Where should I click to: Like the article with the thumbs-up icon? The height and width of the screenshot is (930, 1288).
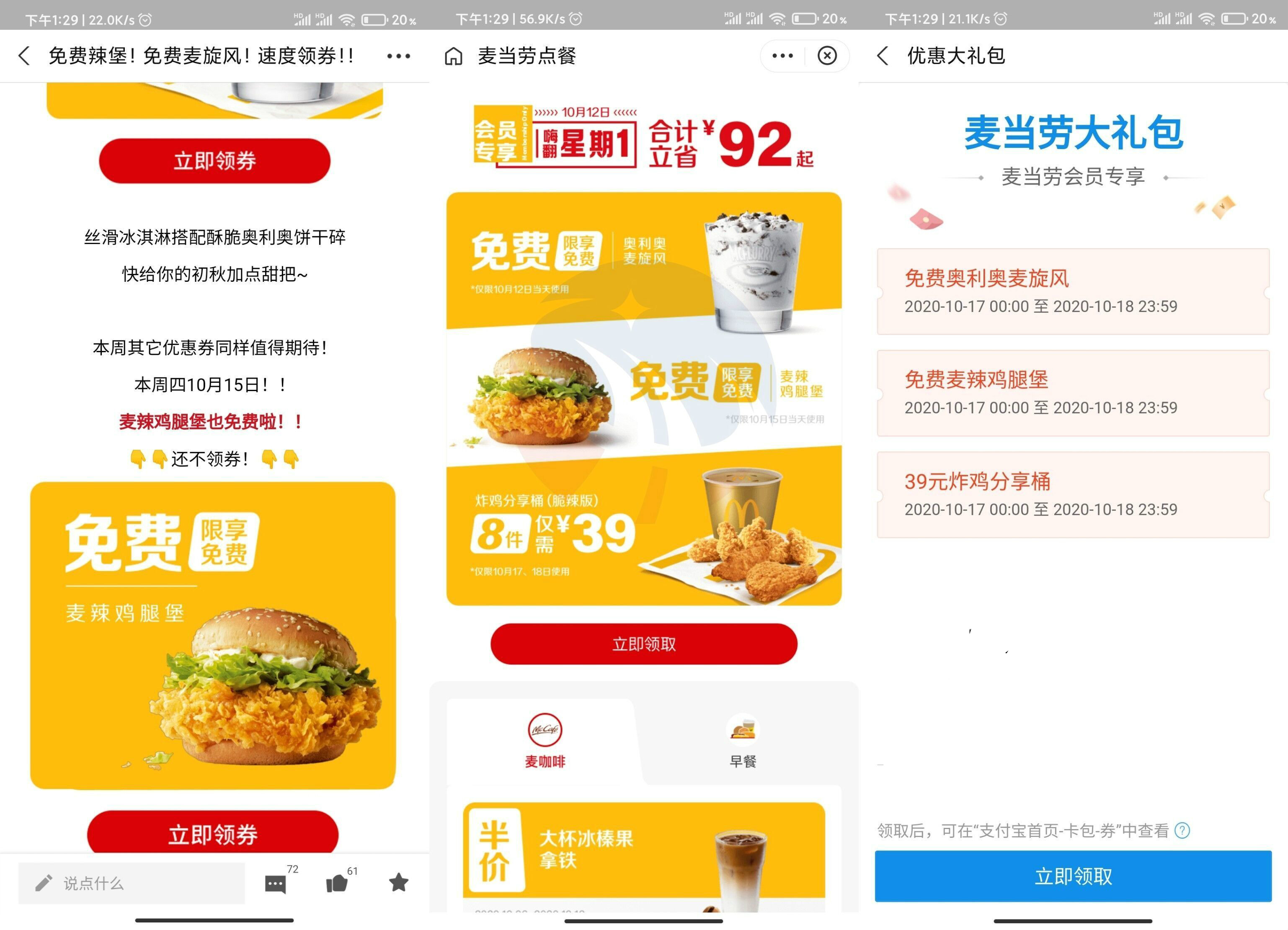(337, 884)
